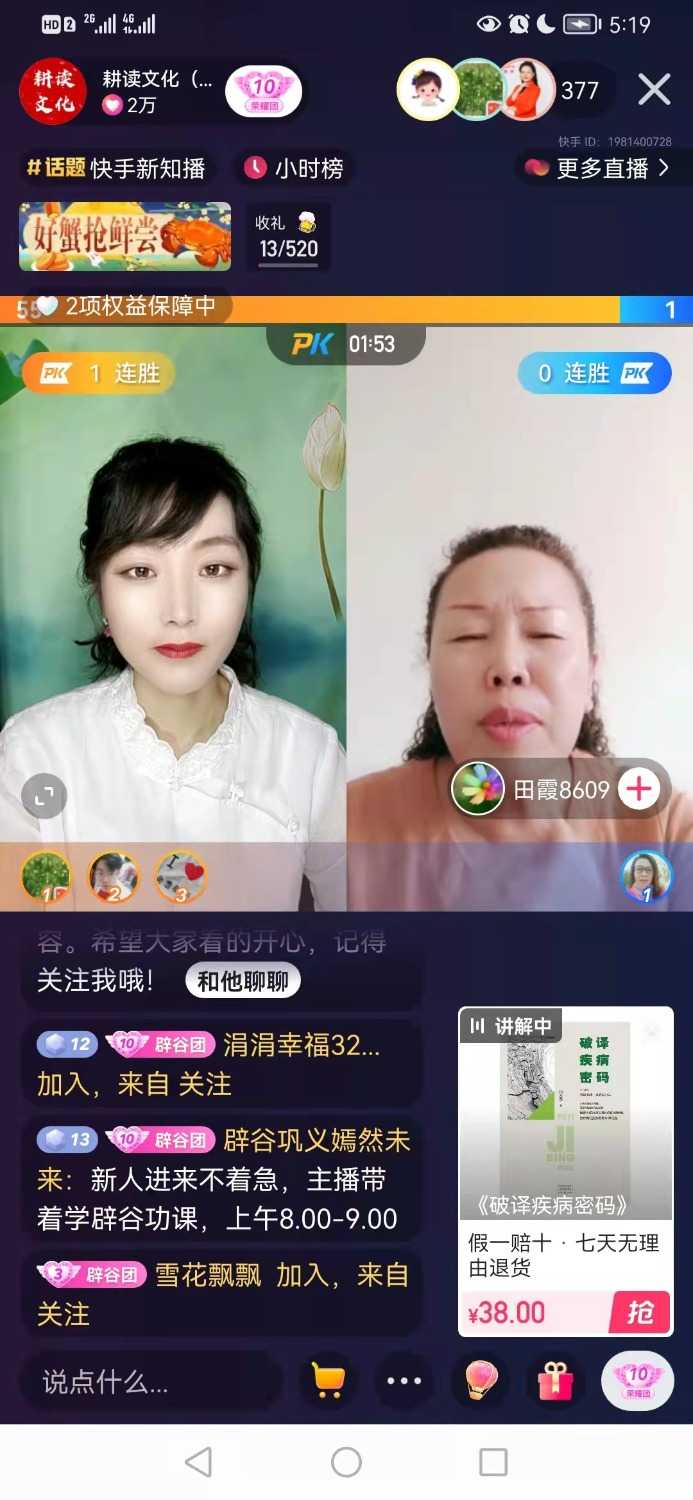Viewport: 693px width, 1500px height.
Task: Open 耕读文化 host profile
Action: coord(53,91)
